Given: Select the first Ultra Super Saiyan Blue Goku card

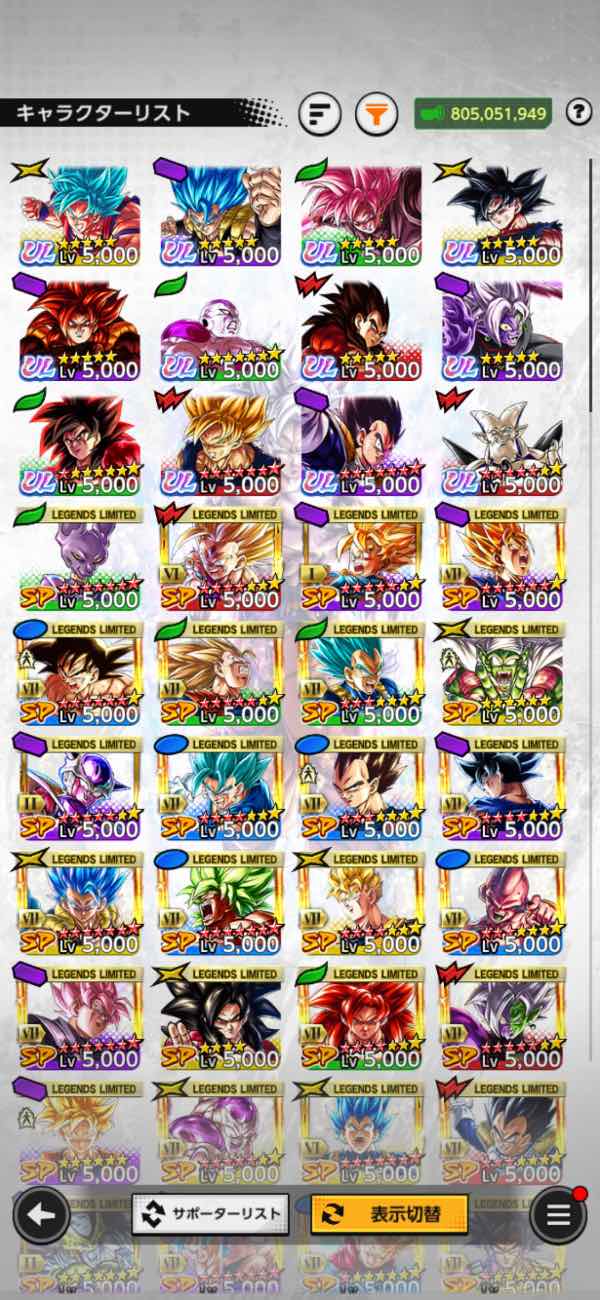Looking at the screenshot, I should [79, 215].
